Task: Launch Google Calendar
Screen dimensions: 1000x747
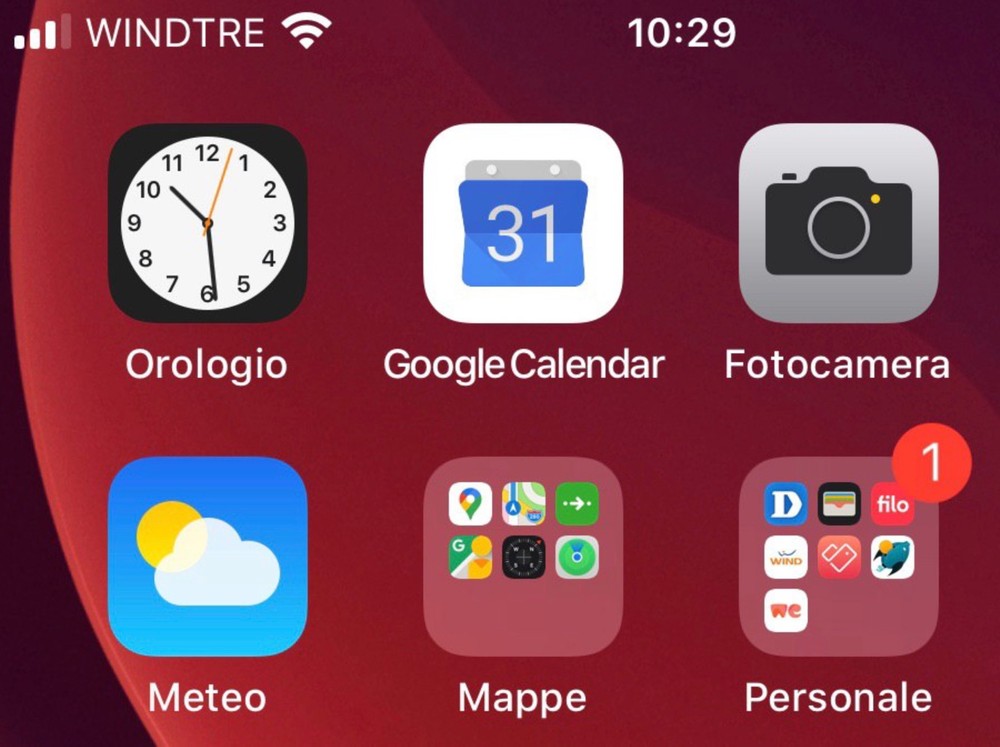Action: point(523,223)
